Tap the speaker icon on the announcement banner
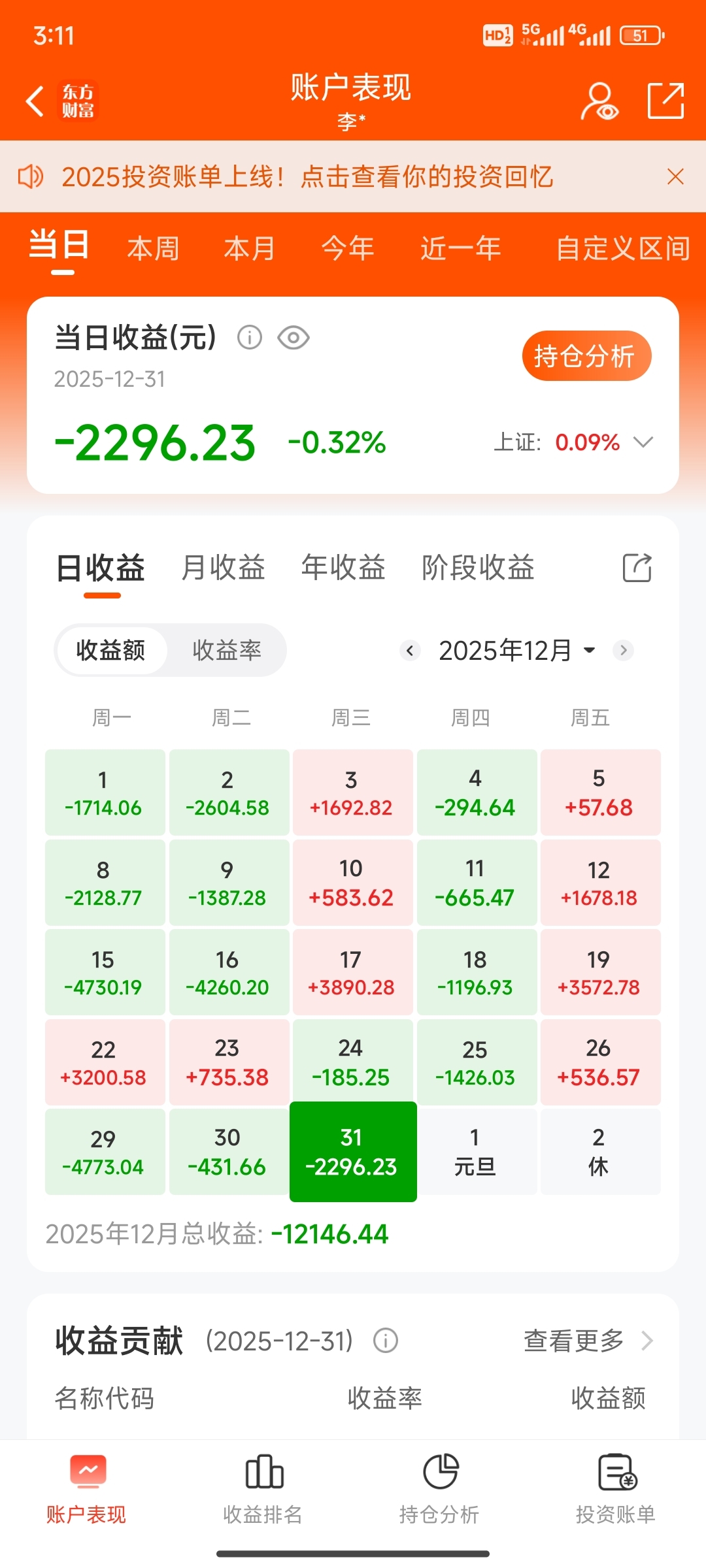 pos(31,176)
